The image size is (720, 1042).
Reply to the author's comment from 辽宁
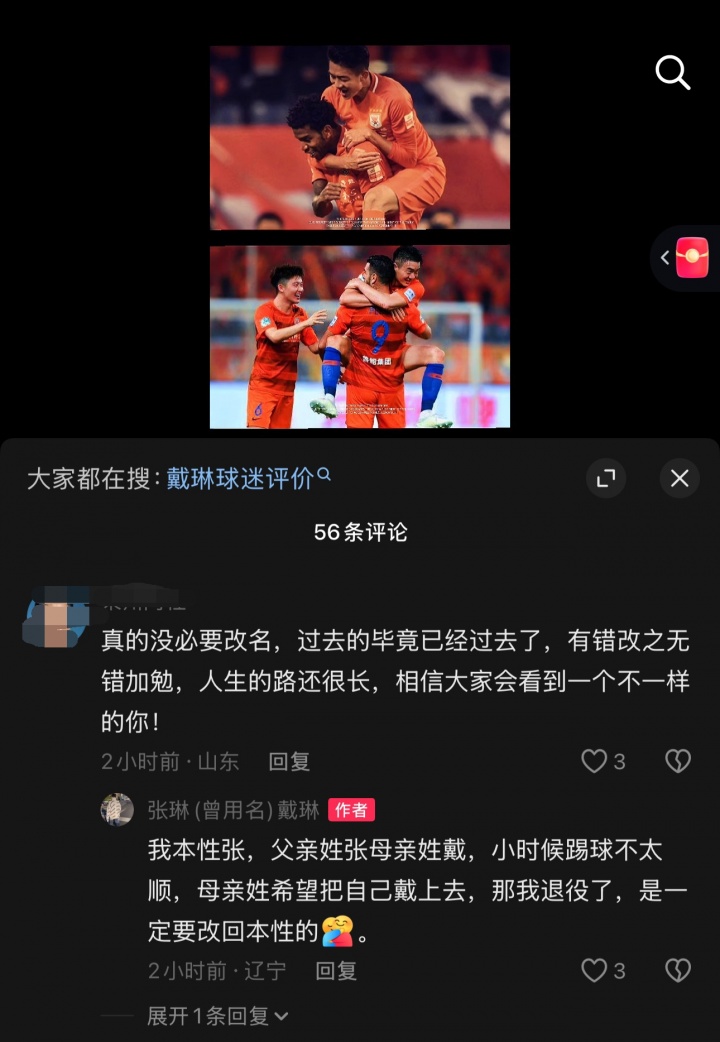336,970
